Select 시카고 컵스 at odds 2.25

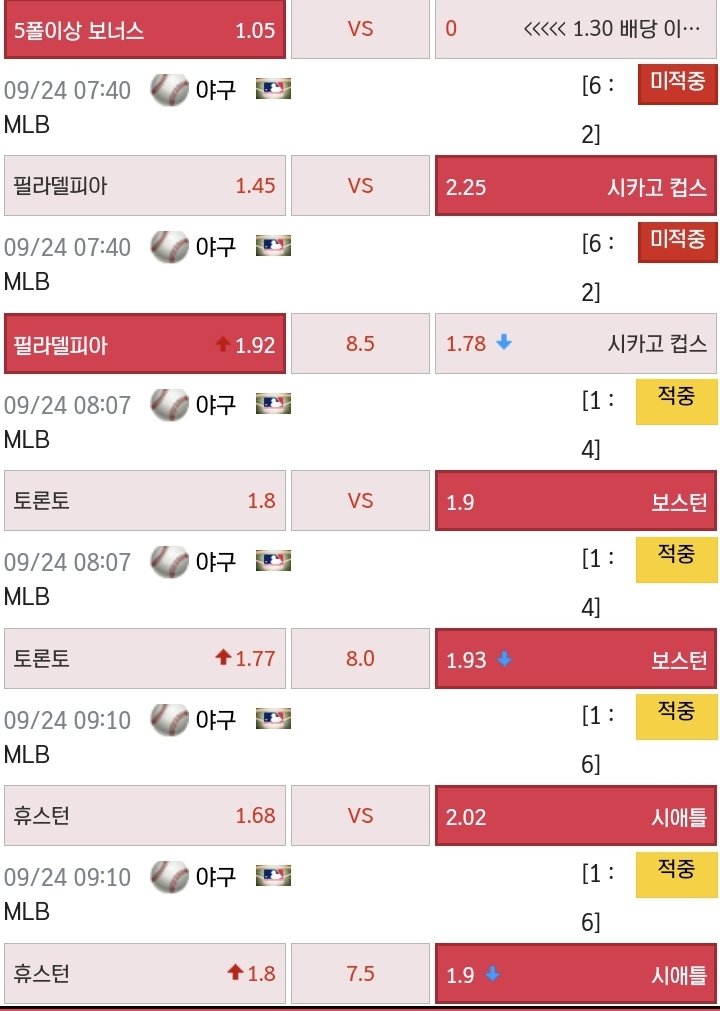coord(576,186)
